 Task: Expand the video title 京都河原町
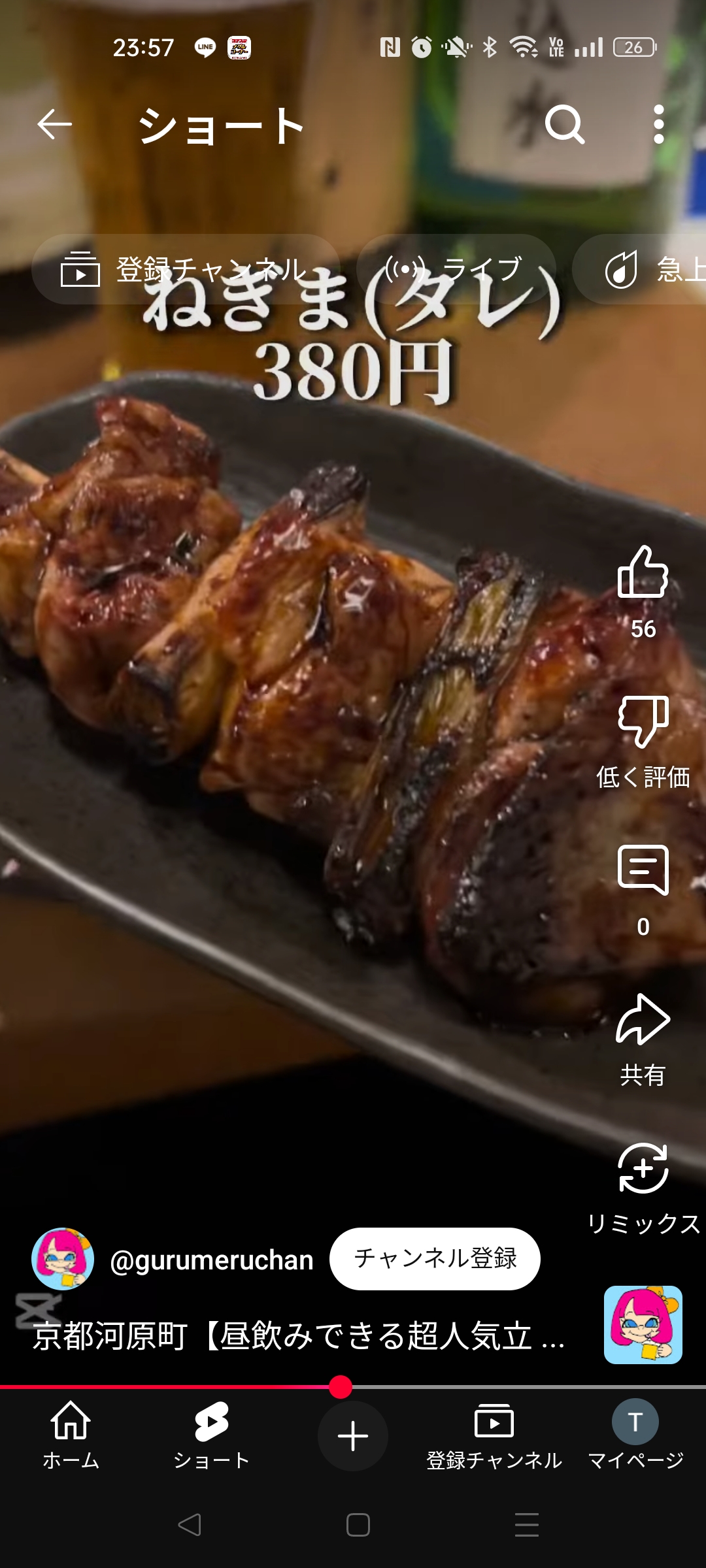point(298,1335)
